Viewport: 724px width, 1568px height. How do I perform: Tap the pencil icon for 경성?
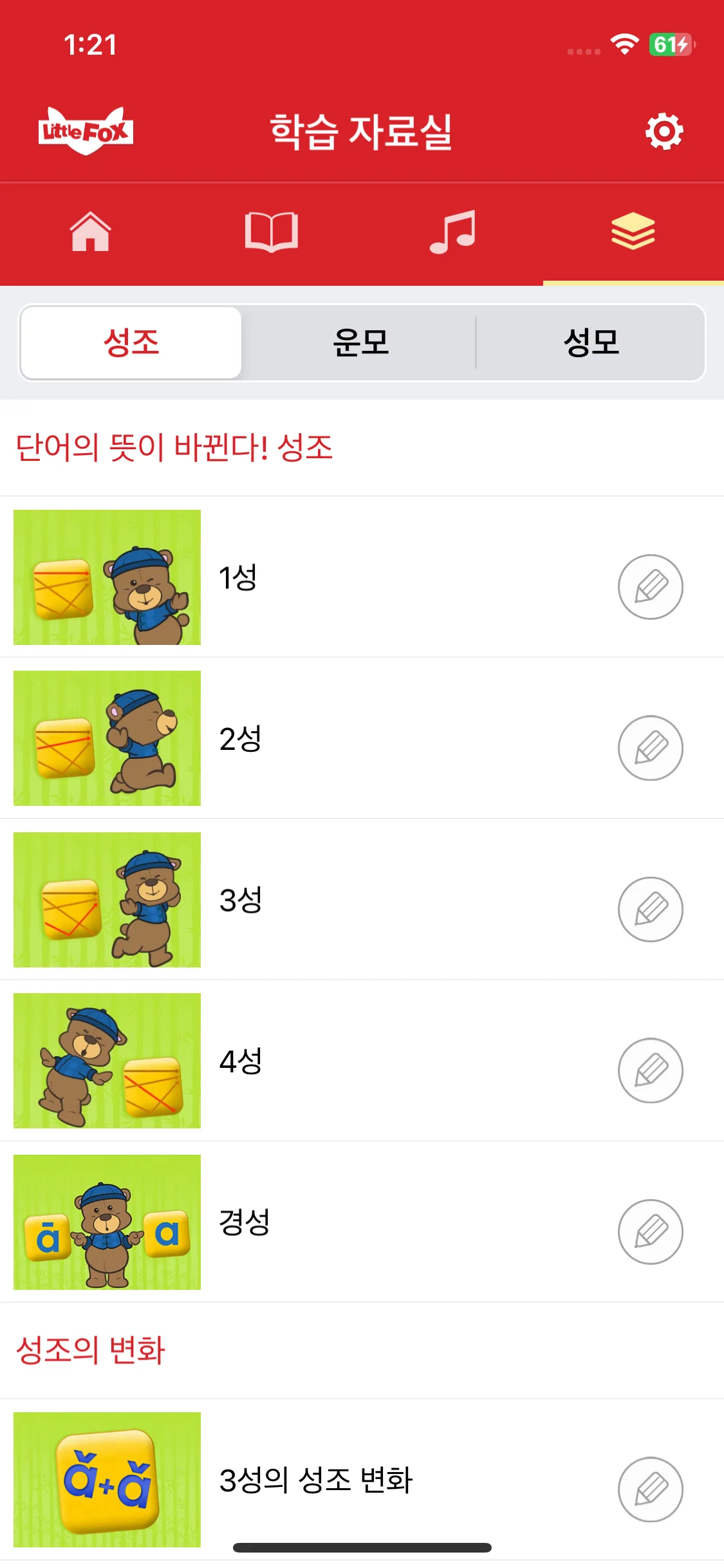pos(651,1232)
